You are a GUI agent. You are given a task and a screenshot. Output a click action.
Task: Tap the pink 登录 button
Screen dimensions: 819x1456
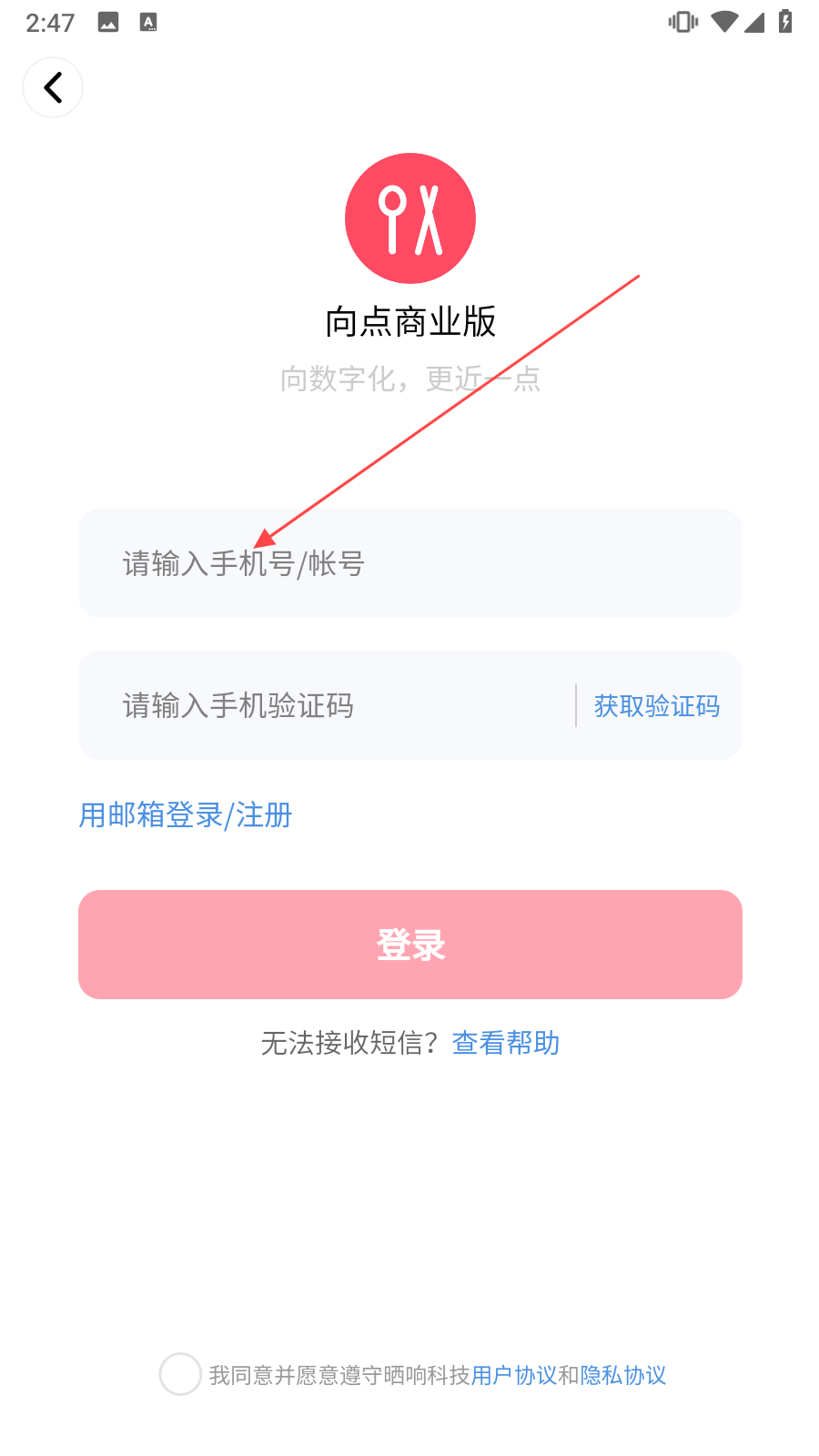pyautogui.click(x=410, y=945)
